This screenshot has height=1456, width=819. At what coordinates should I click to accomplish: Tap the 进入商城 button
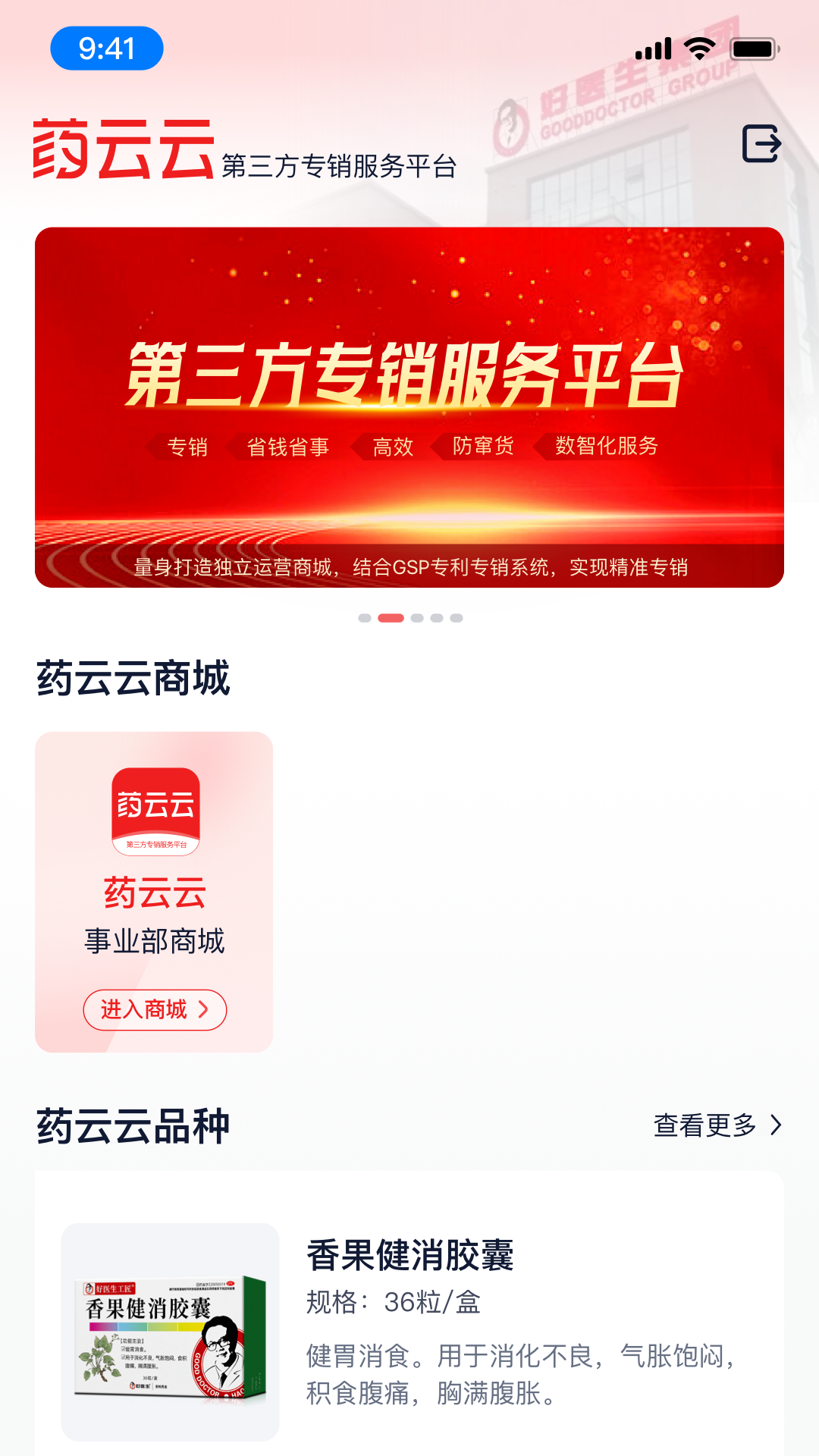[155, 1010]
